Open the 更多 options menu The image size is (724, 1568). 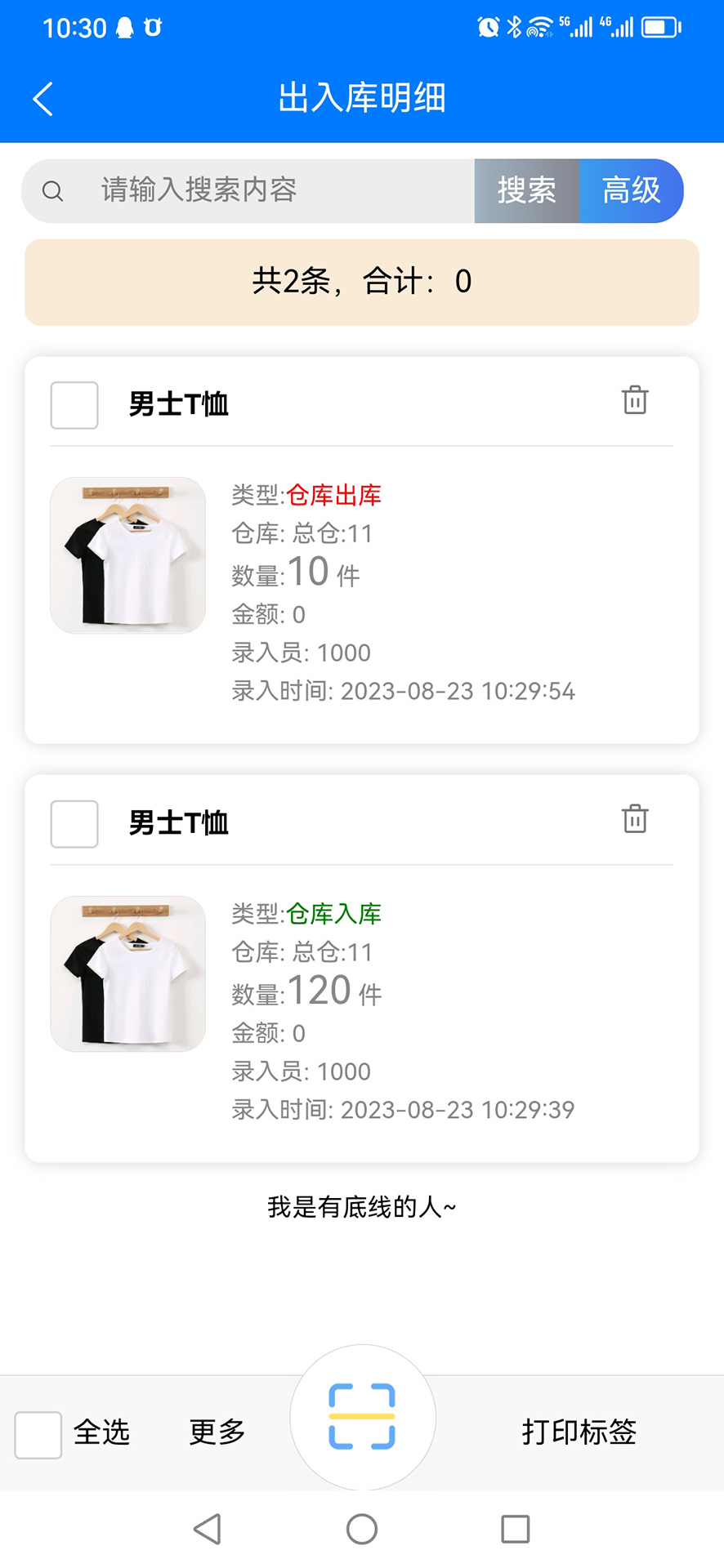(215, 1432)
